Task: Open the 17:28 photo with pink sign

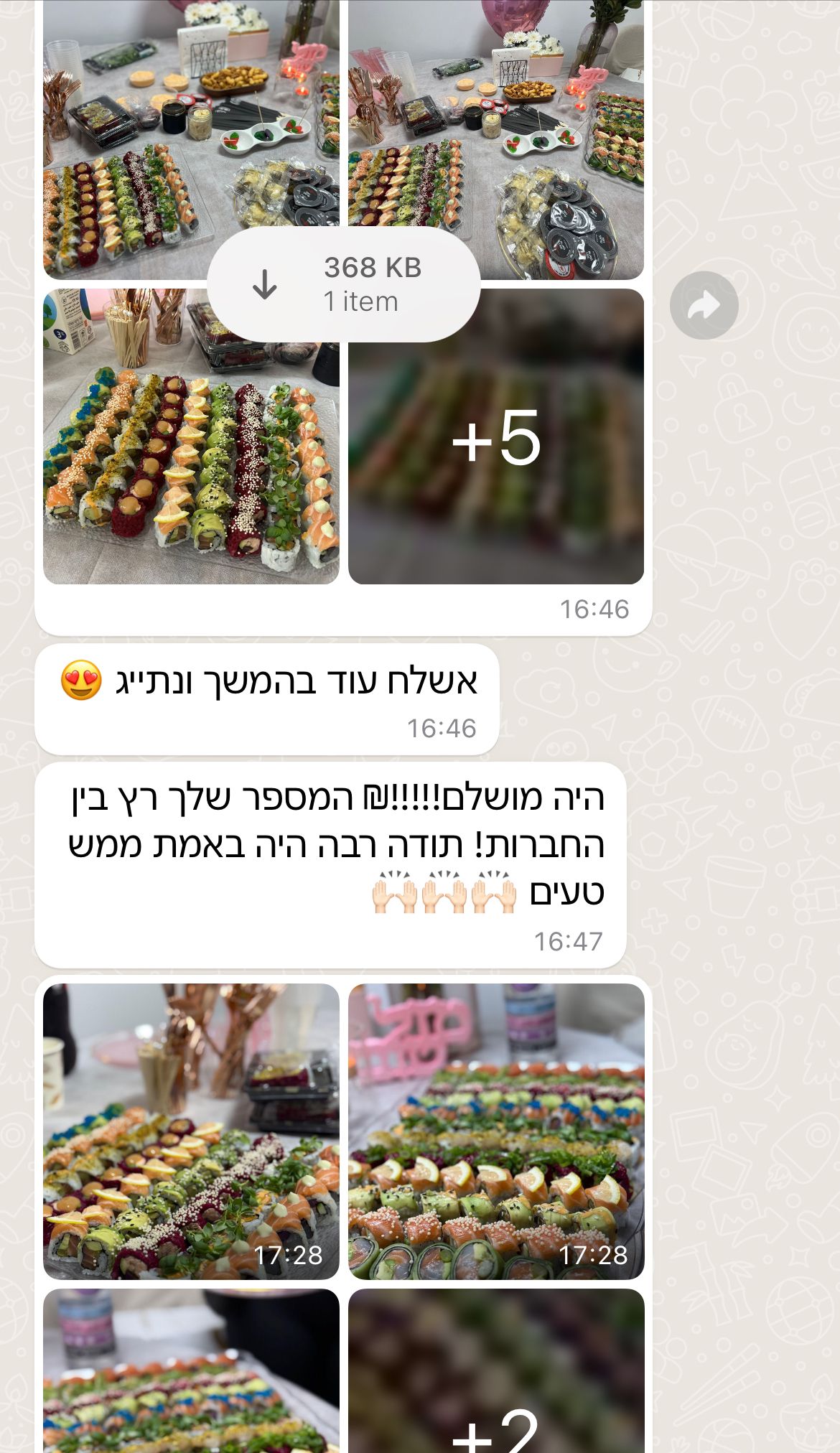Action: [496, 1131]
